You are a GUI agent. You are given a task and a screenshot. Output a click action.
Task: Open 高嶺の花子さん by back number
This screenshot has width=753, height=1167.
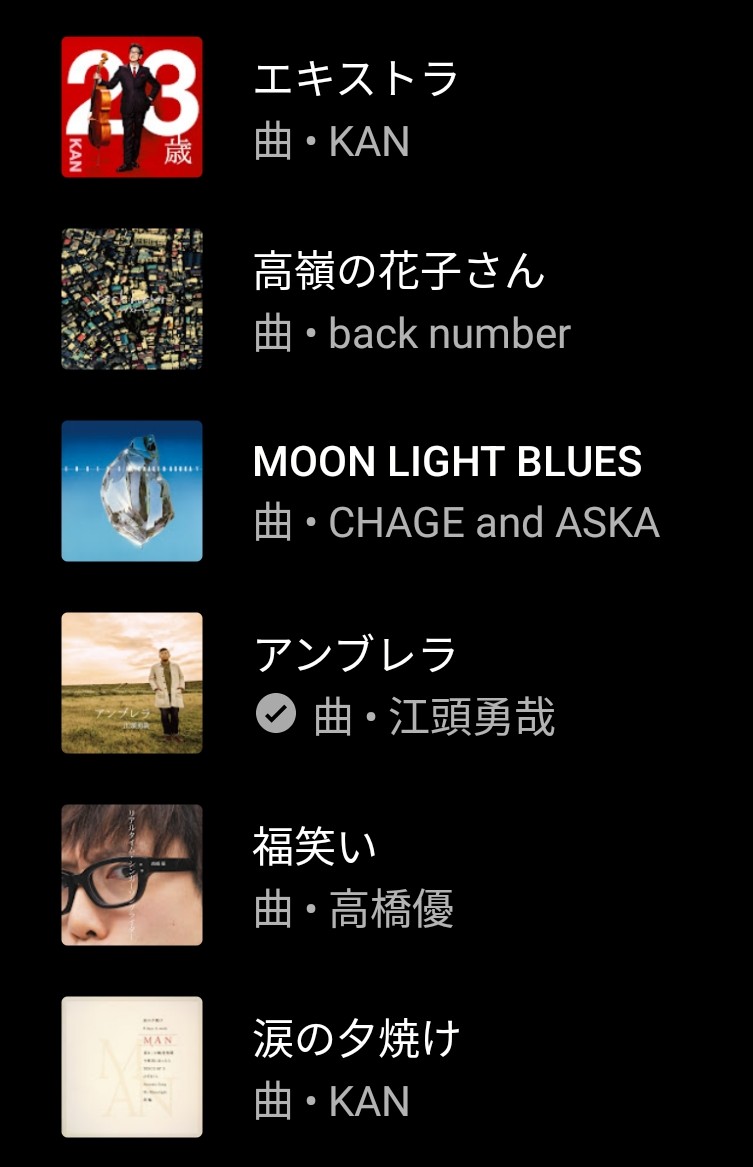coord(400,300)
